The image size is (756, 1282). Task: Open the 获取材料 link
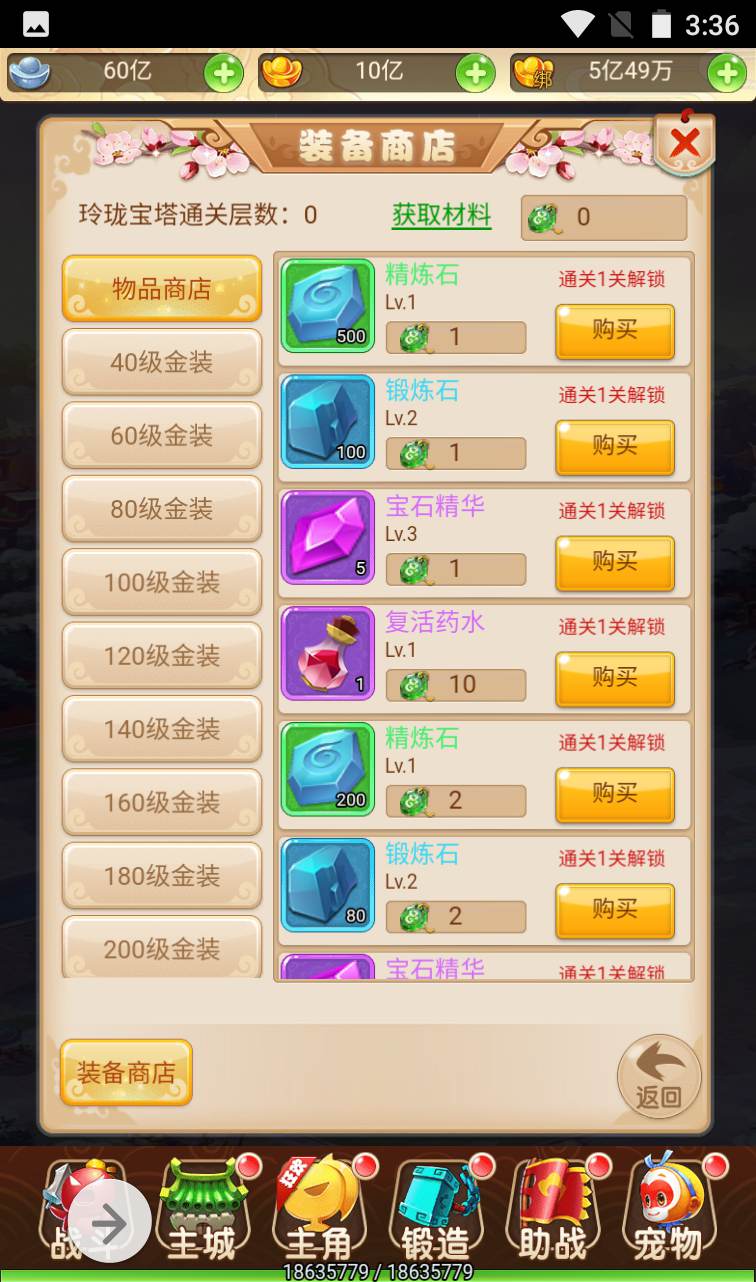pos(441,215)
